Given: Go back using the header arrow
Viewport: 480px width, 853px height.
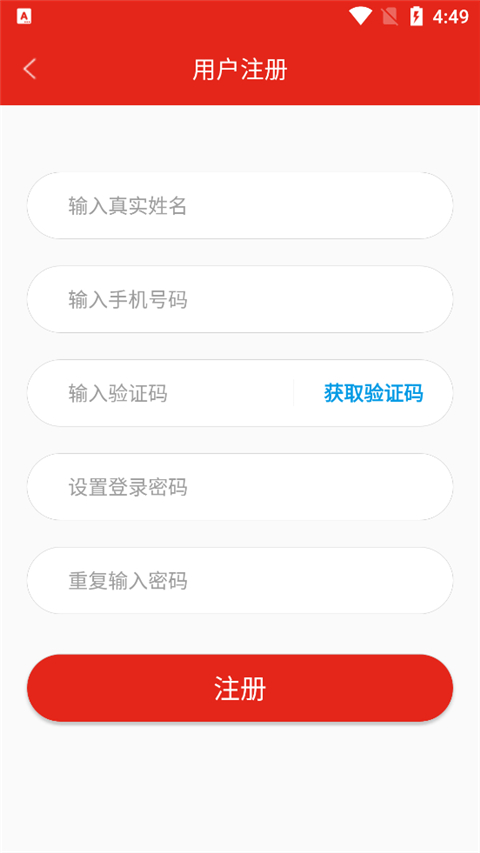Looking at the screenshot, I should (x=29, y=70).
